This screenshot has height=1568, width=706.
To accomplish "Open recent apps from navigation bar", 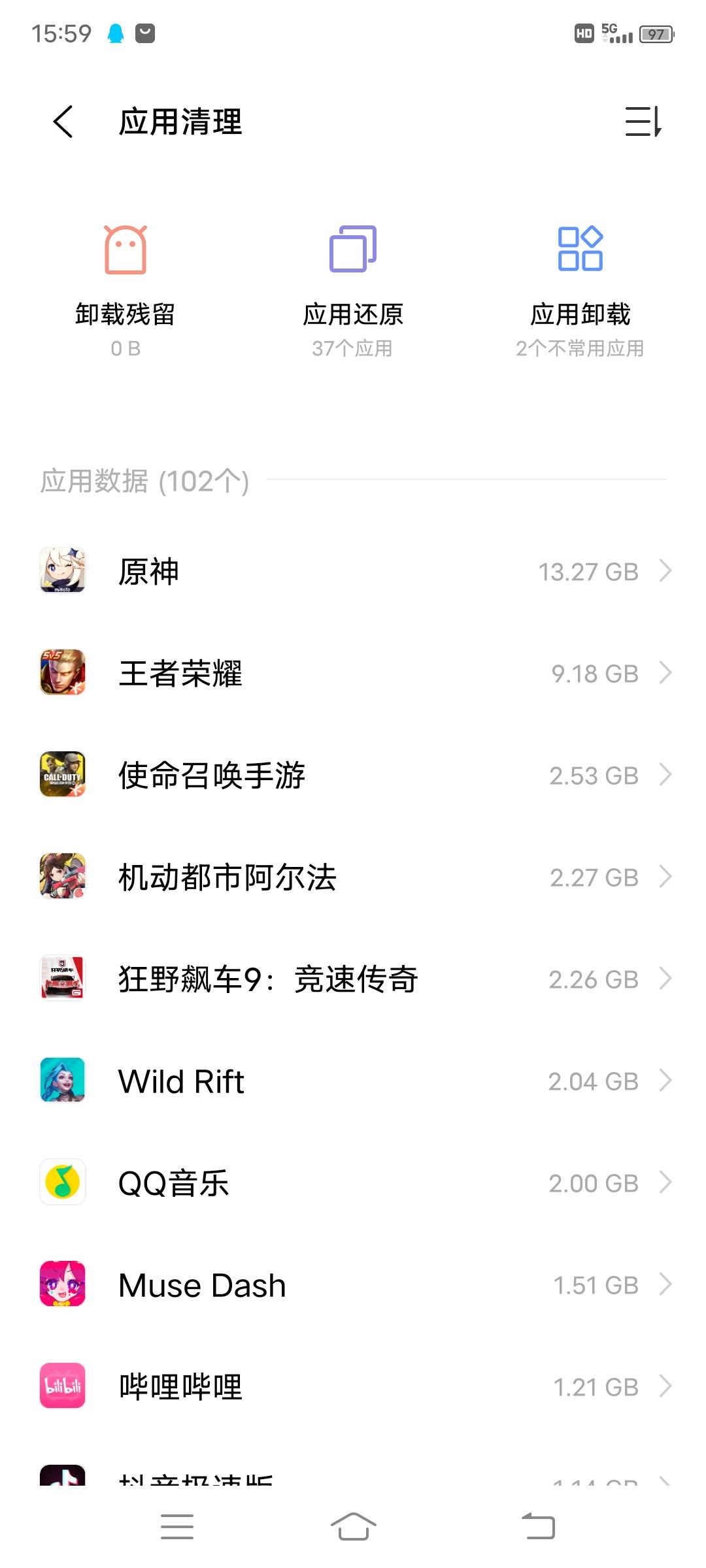I will [x=177, y=1527].
